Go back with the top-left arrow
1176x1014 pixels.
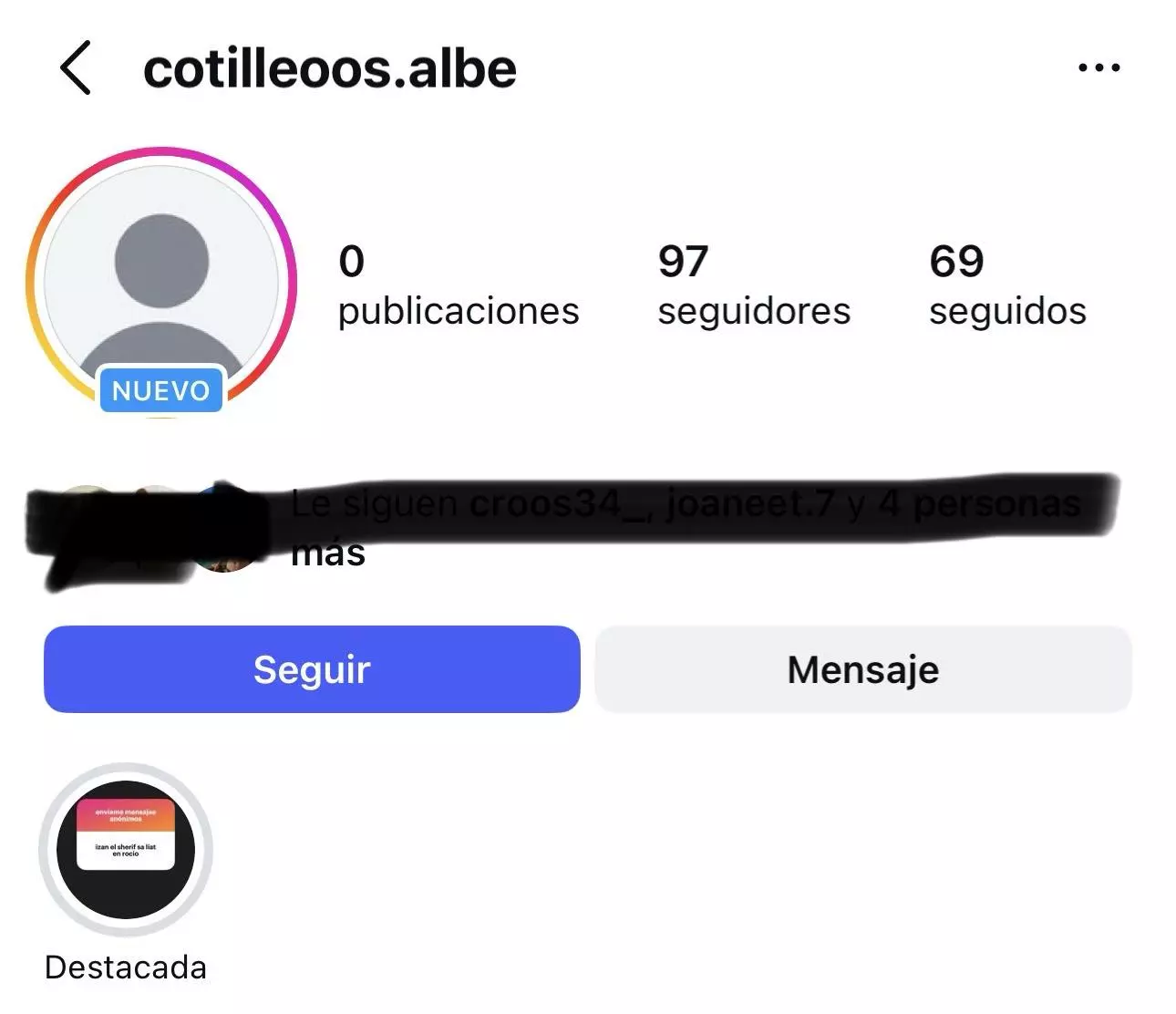76,68
